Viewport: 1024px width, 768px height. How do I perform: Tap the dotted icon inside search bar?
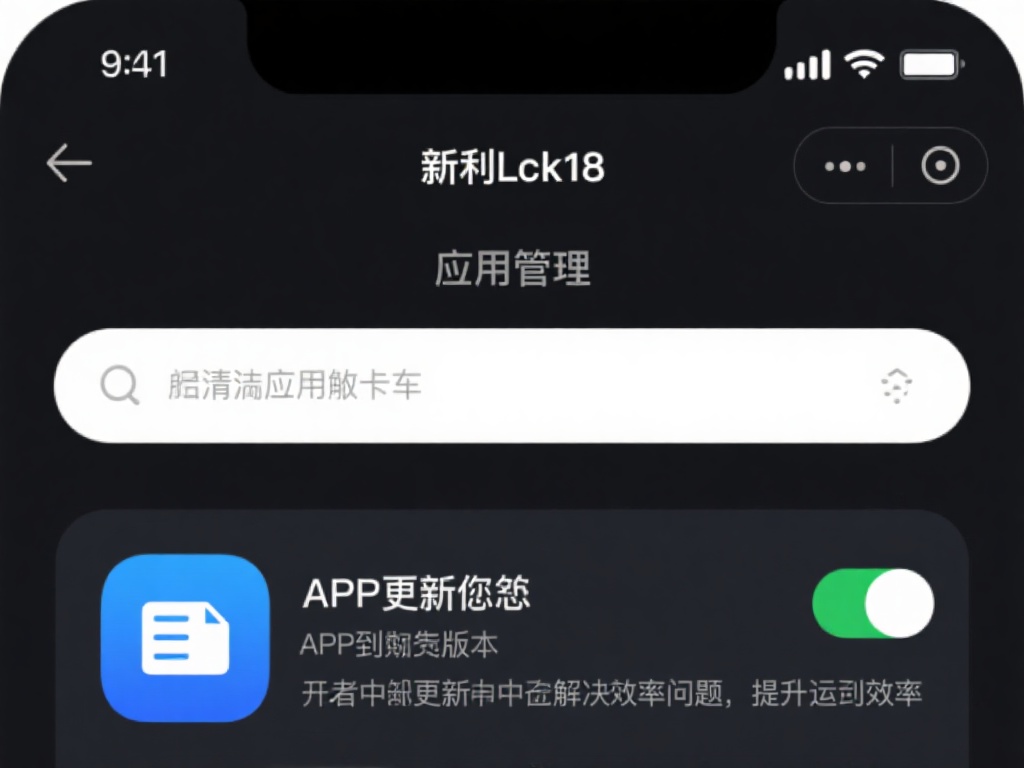pyautogui.click(x=897, y=385)
